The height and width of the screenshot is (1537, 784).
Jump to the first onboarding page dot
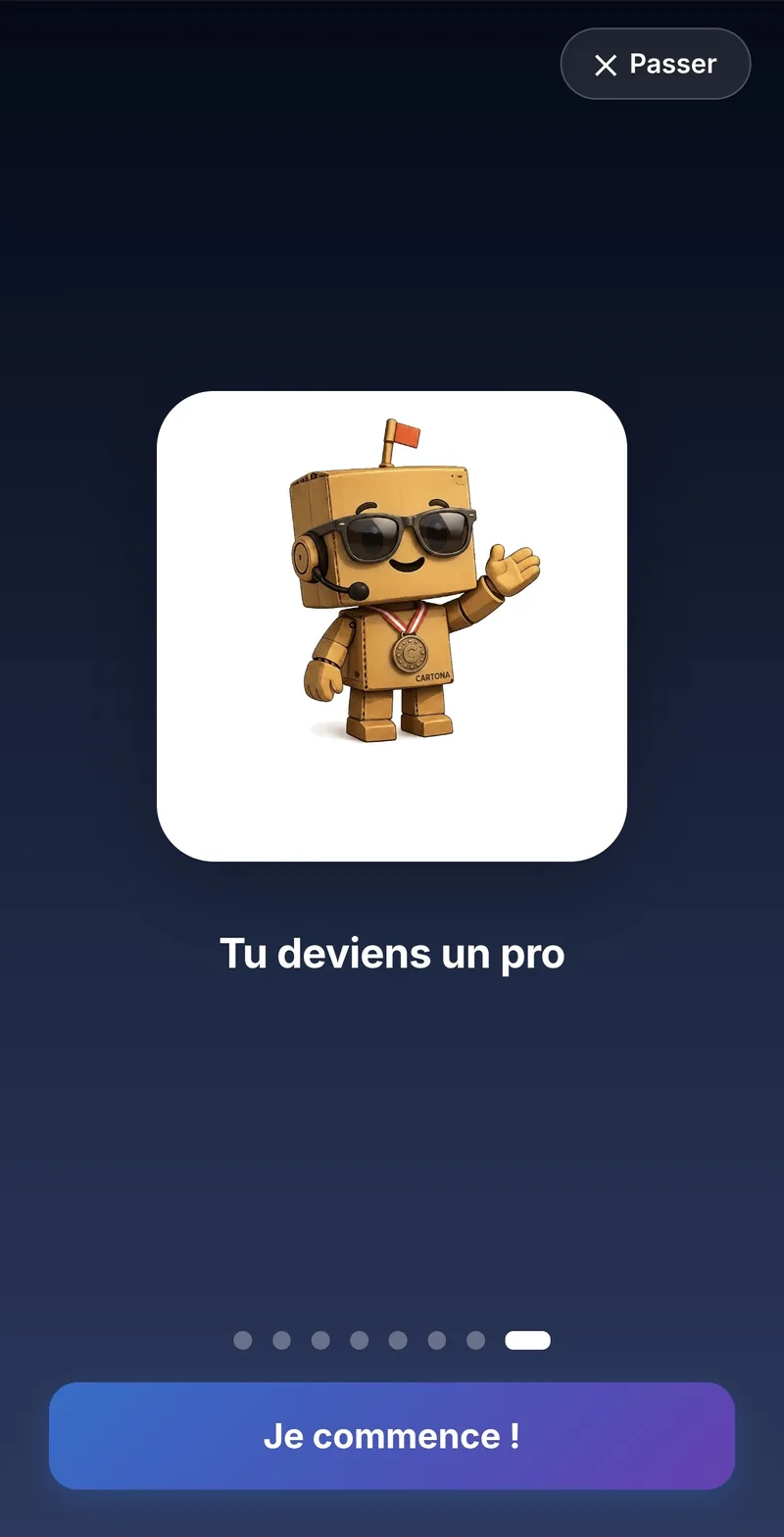point(243,1340)
